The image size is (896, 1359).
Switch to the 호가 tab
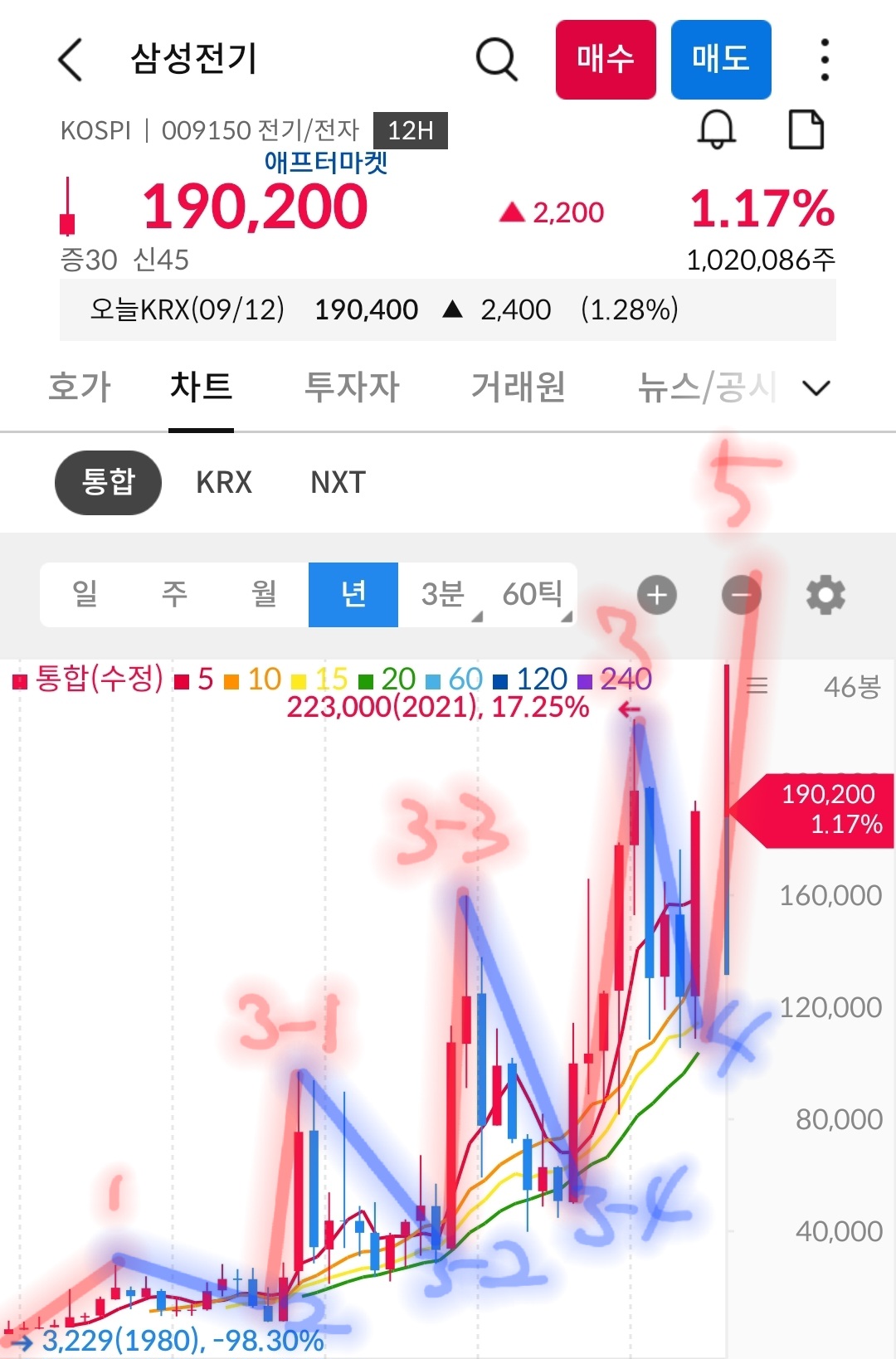pos(80,387)
